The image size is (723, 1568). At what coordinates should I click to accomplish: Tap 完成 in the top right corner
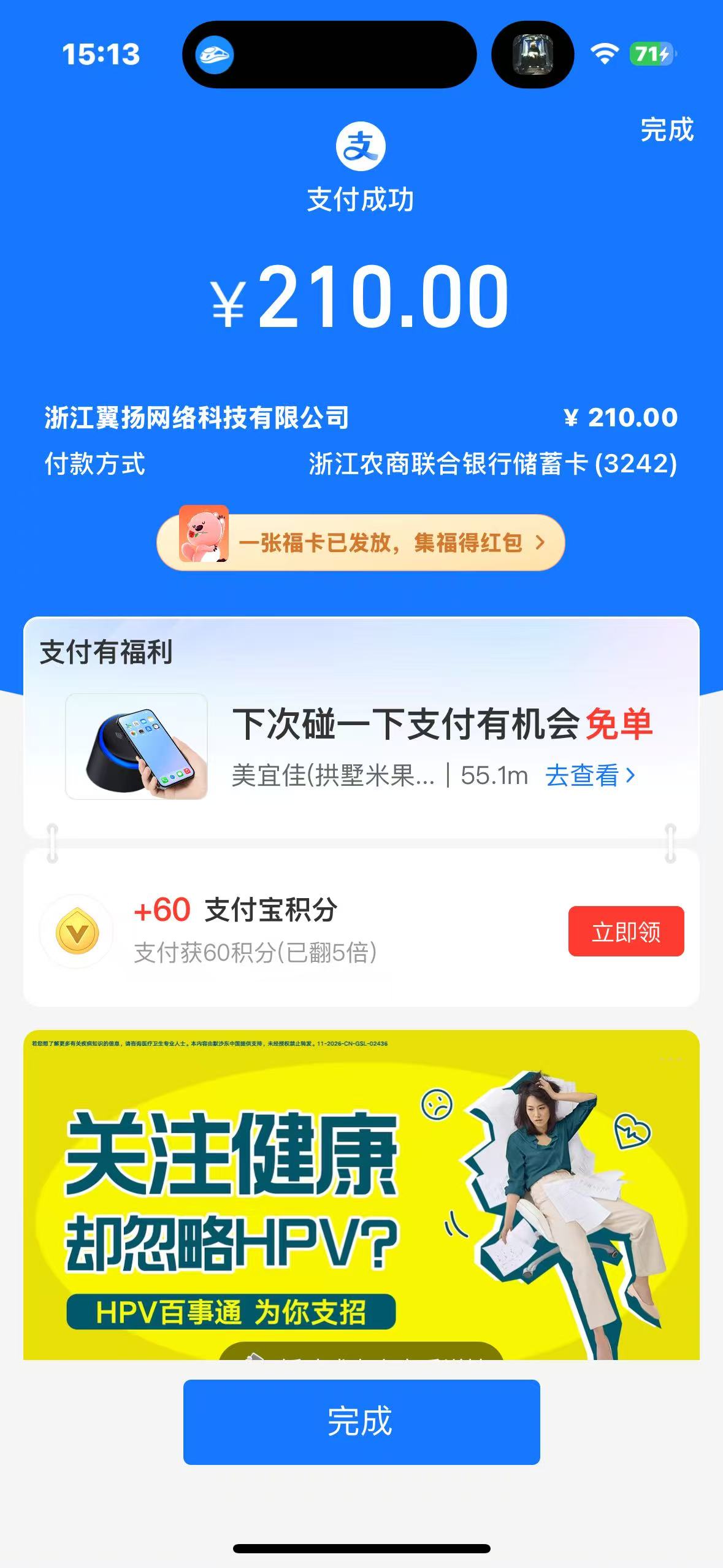click(x=666, y=130)
